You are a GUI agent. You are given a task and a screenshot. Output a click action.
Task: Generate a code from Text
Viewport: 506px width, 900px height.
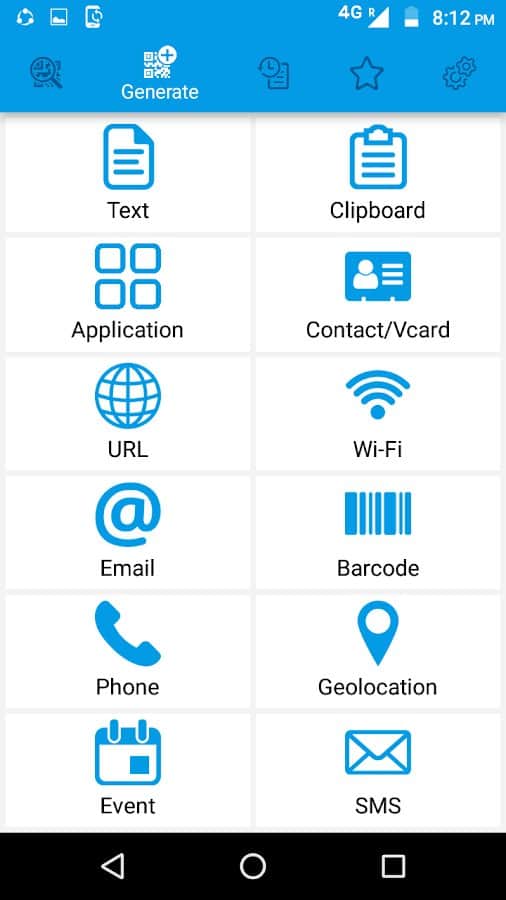point(128,174)
